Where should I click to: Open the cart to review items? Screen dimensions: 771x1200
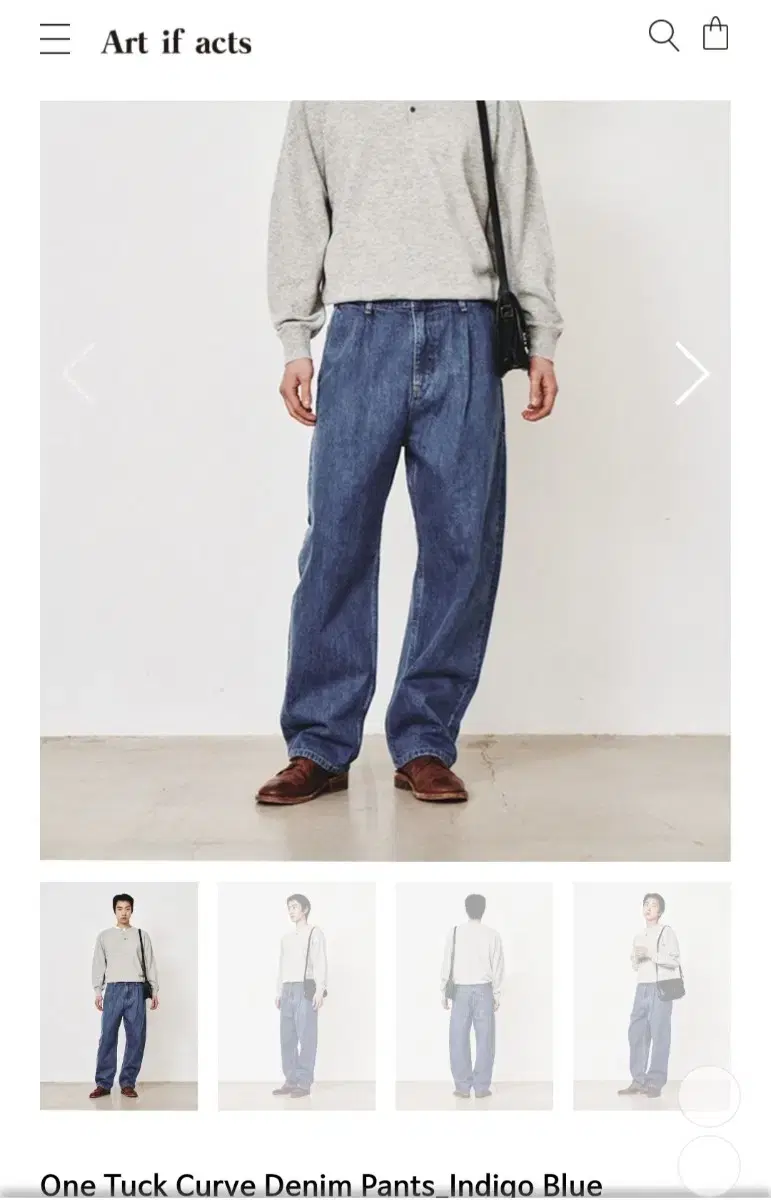[716, 36]
